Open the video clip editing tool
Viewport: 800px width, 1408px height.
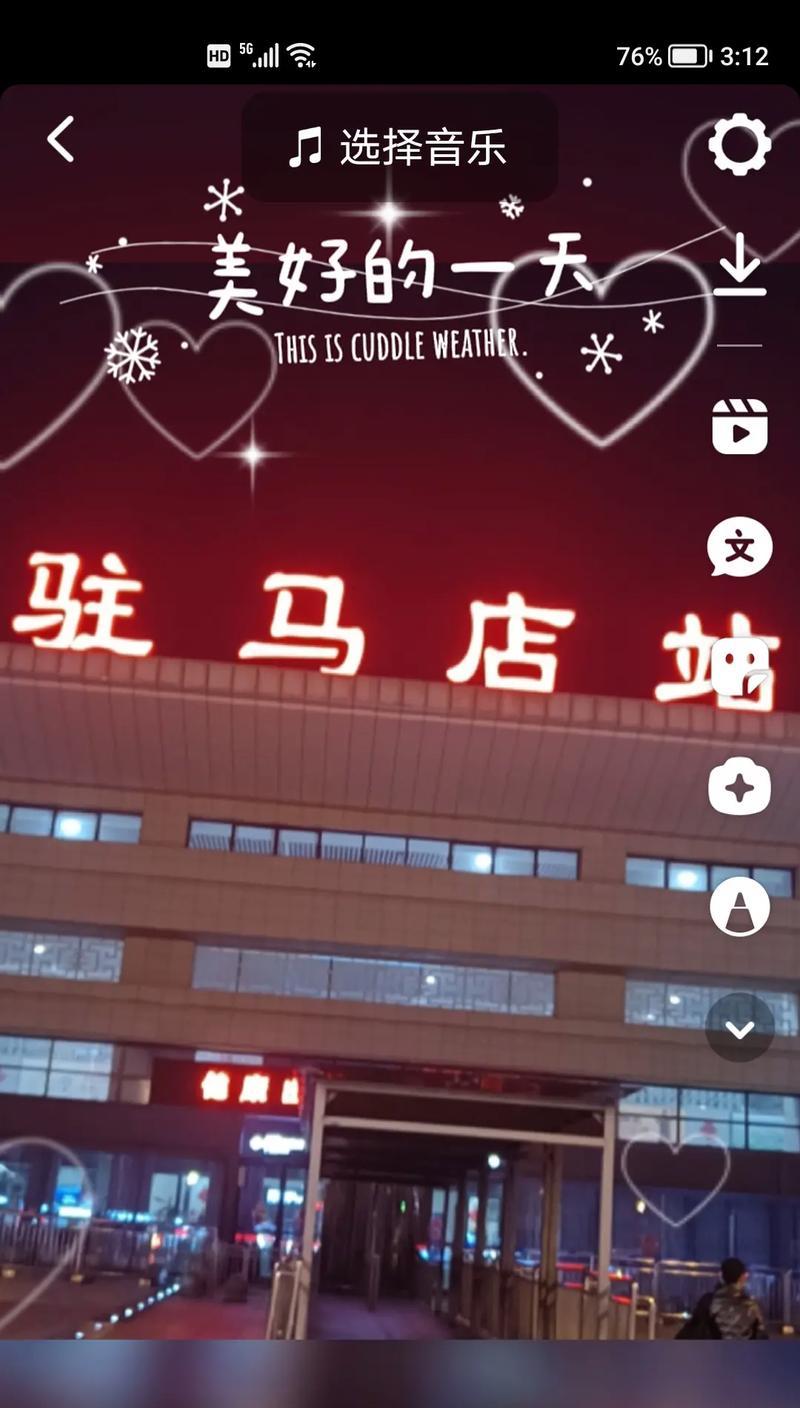click(740, 427)
